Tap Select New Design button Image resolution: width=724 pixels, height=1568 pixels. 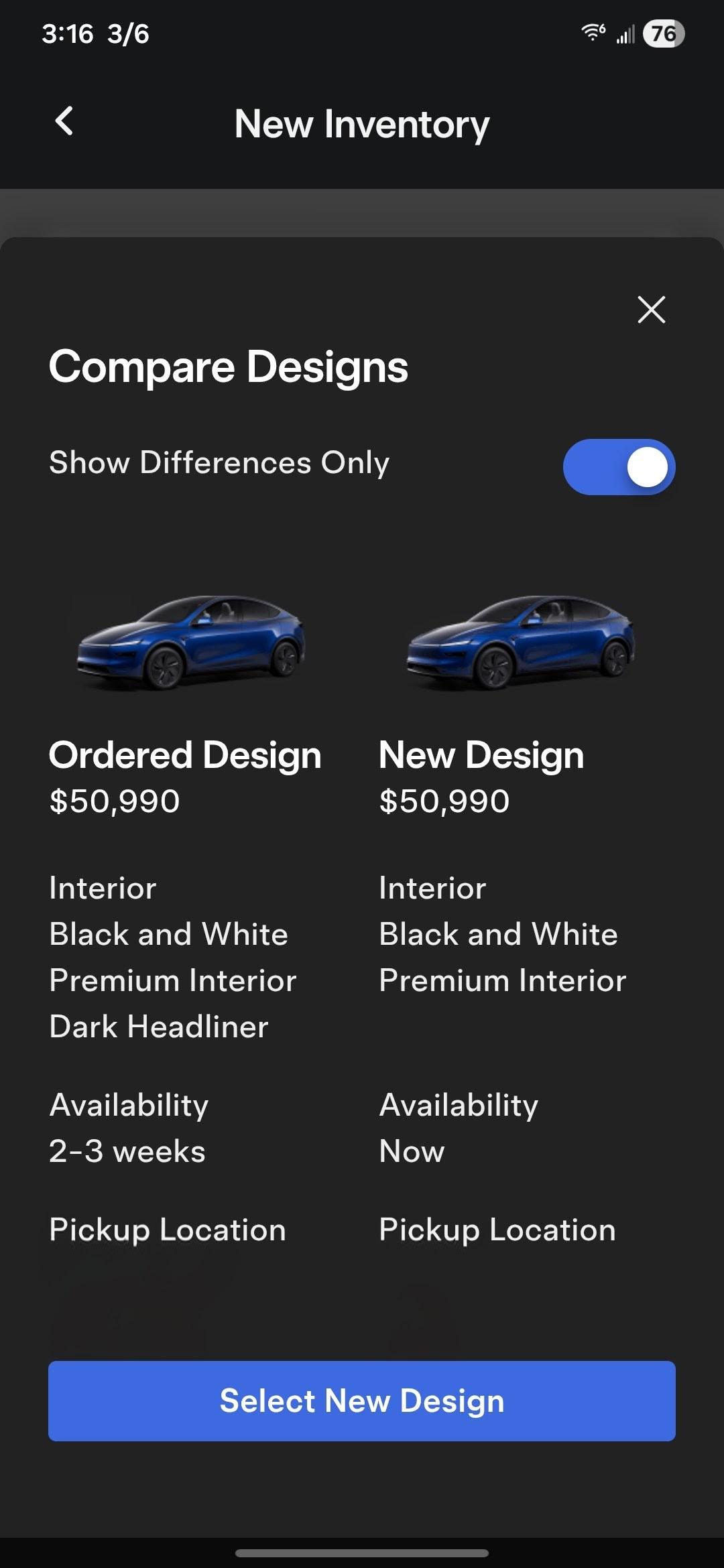[x=362, y=1400]
